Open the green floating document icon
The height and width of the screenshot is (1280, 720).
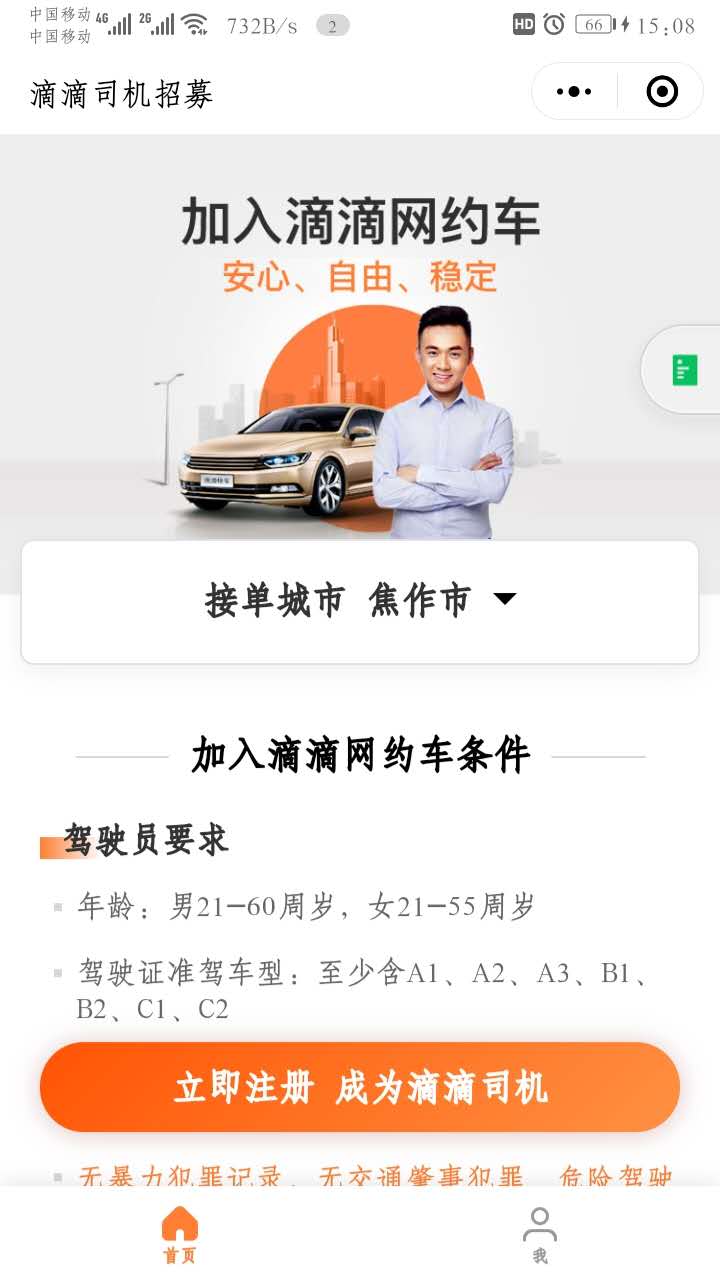tap(685, 370)
